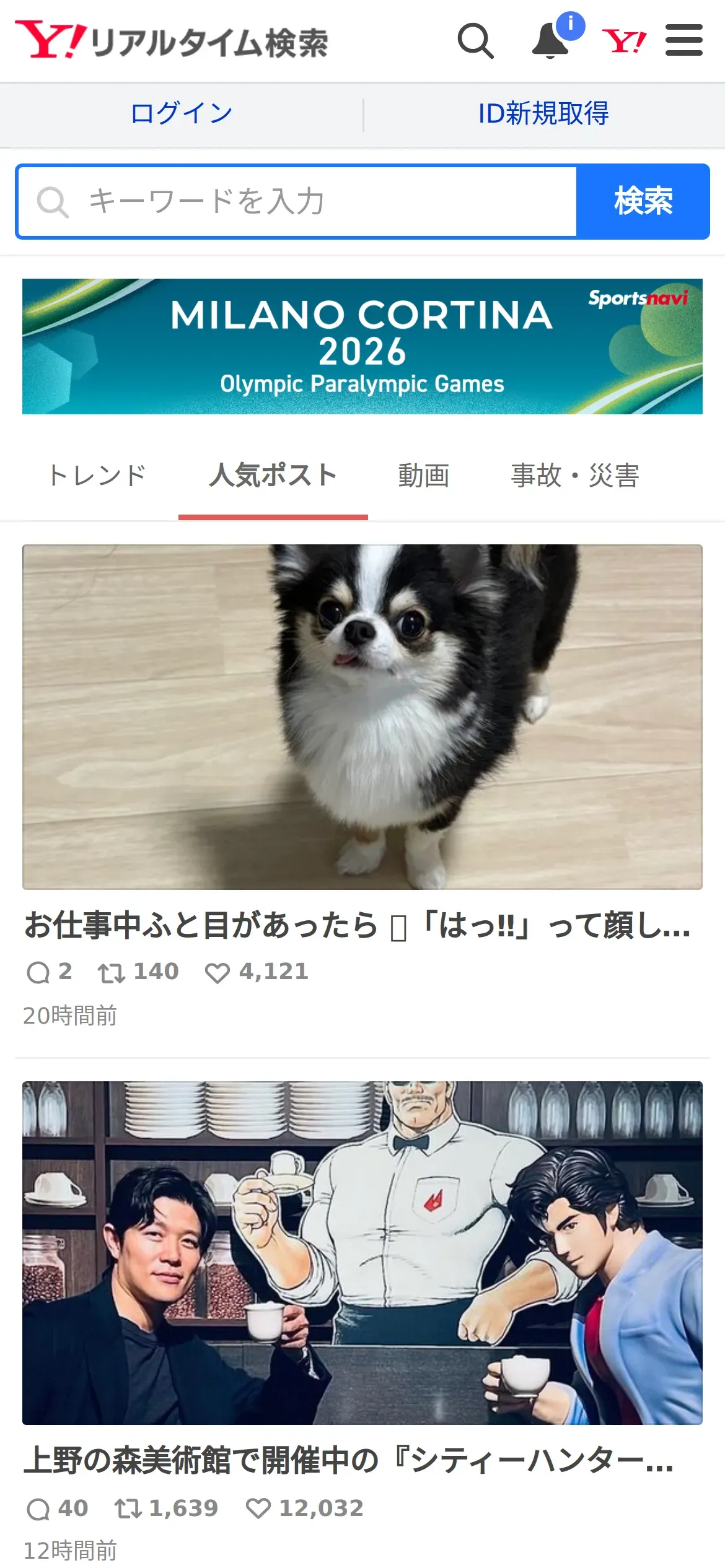Screen dimensions: 725x1568
Task: Open the シティーハンター museum post
Action: coord(362,1252)
